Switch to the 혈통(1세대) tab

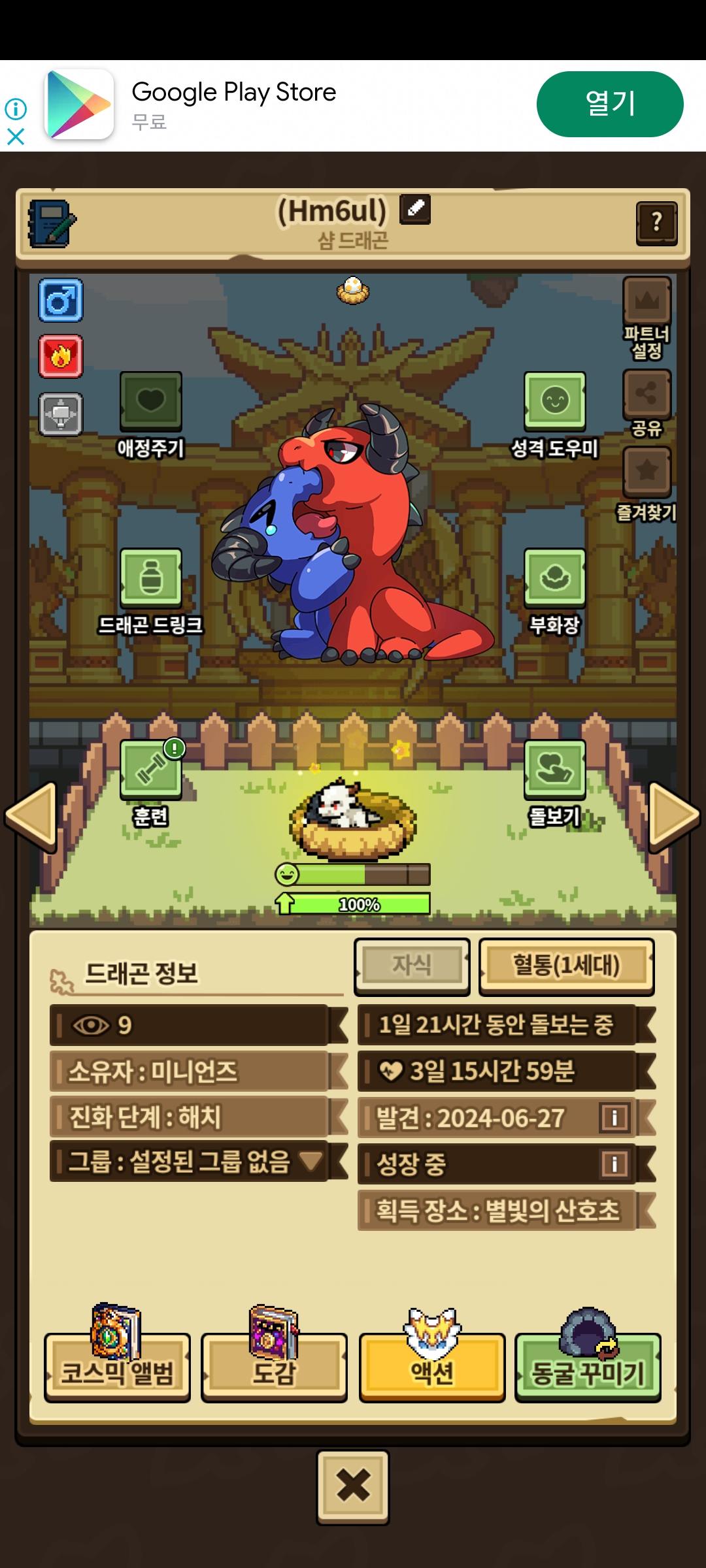566,966
